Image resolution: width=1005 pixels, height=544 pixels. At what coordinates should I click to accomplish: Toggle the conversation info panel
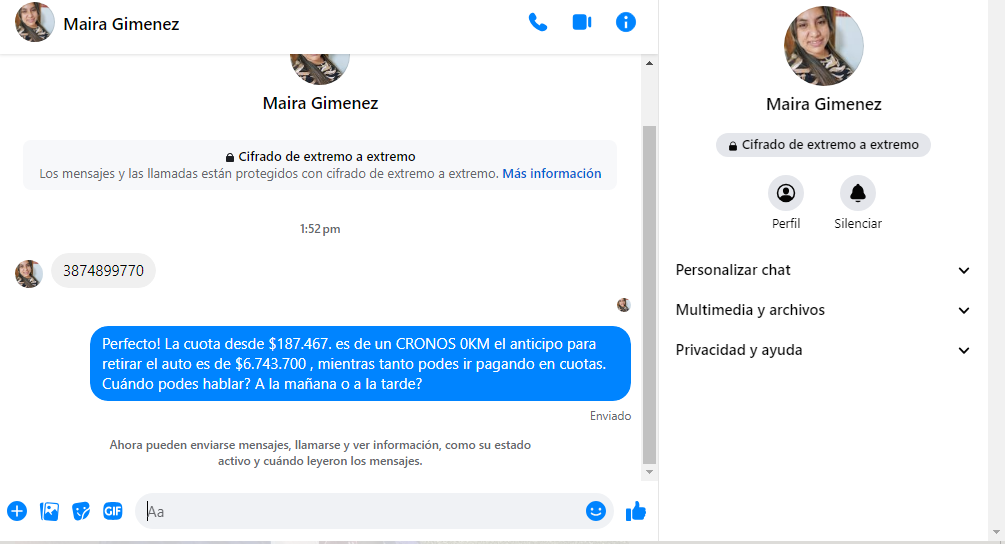coord(626,23)
